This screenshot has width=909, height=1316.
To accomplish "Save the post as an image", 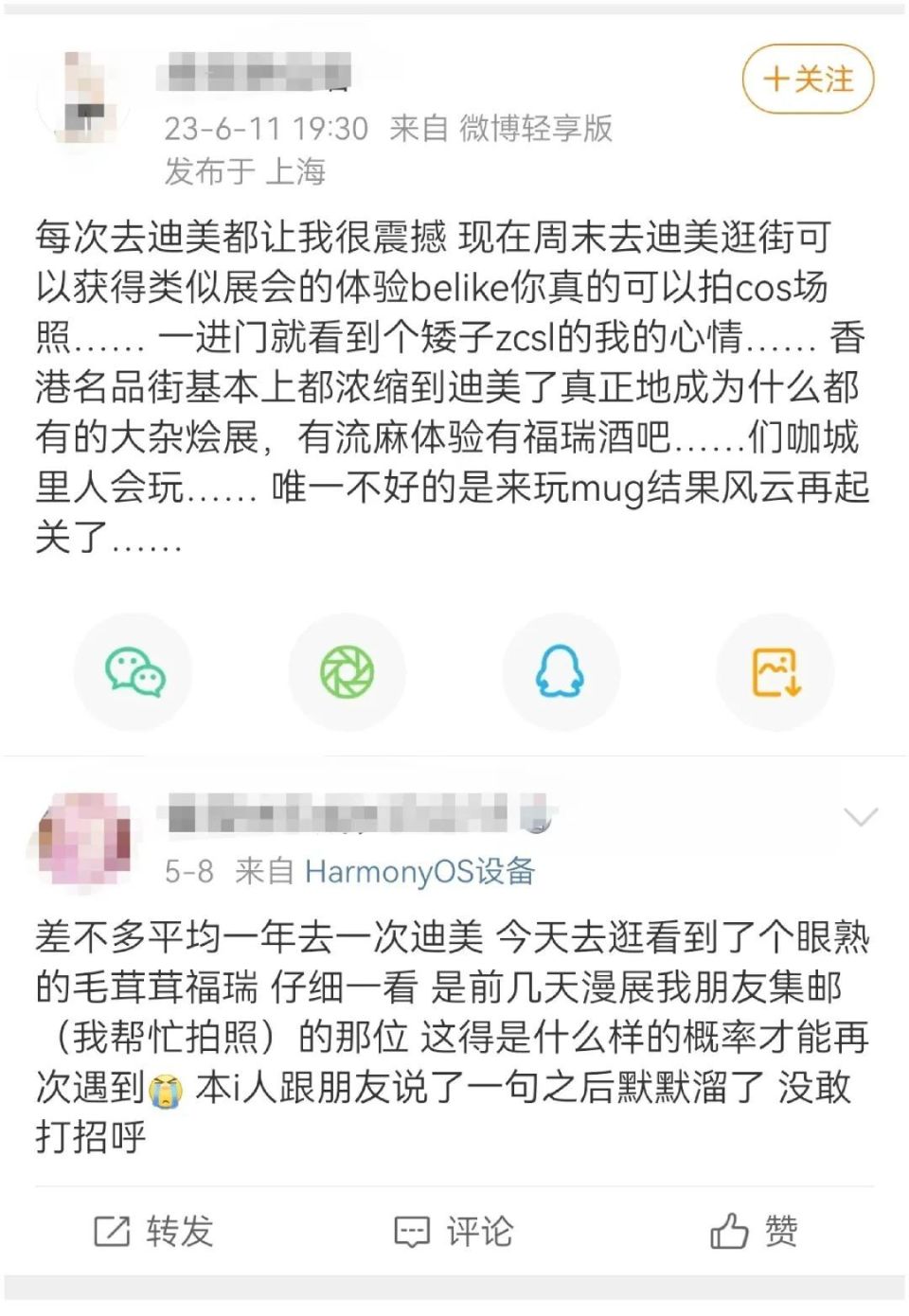I will click(776, 671).
